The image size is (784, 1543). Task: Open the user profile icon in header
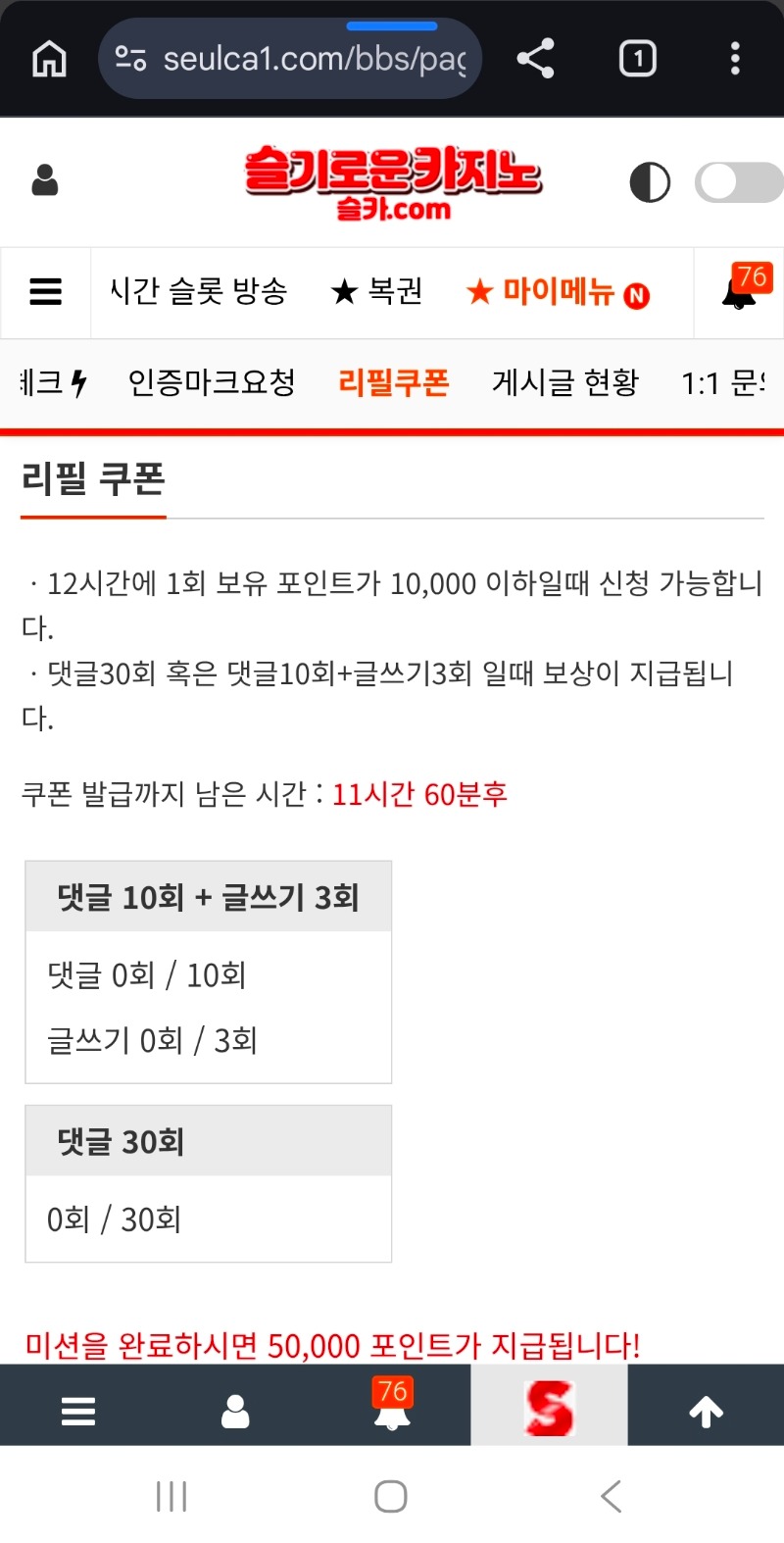pos(45,181)
